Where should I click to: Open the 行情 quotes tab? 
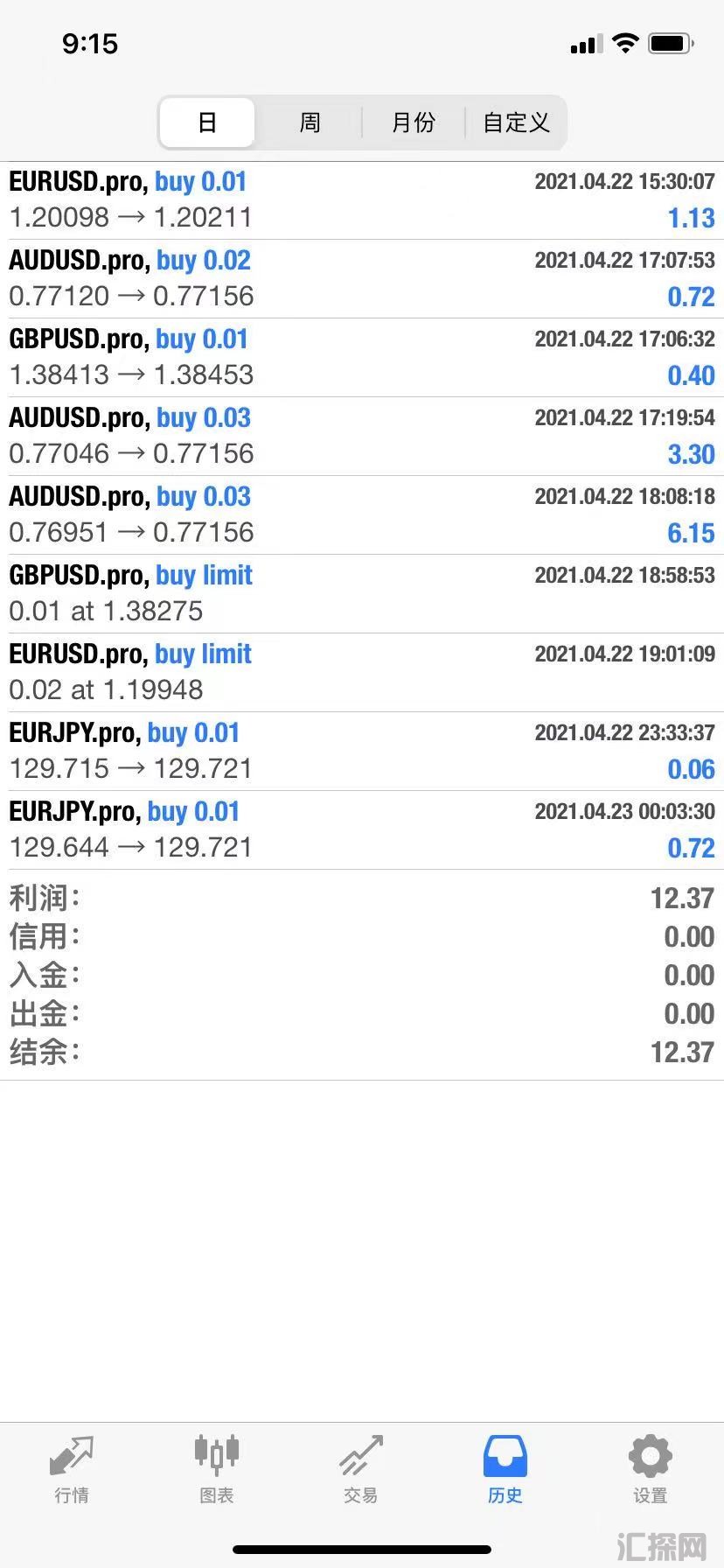[72, 1470]
